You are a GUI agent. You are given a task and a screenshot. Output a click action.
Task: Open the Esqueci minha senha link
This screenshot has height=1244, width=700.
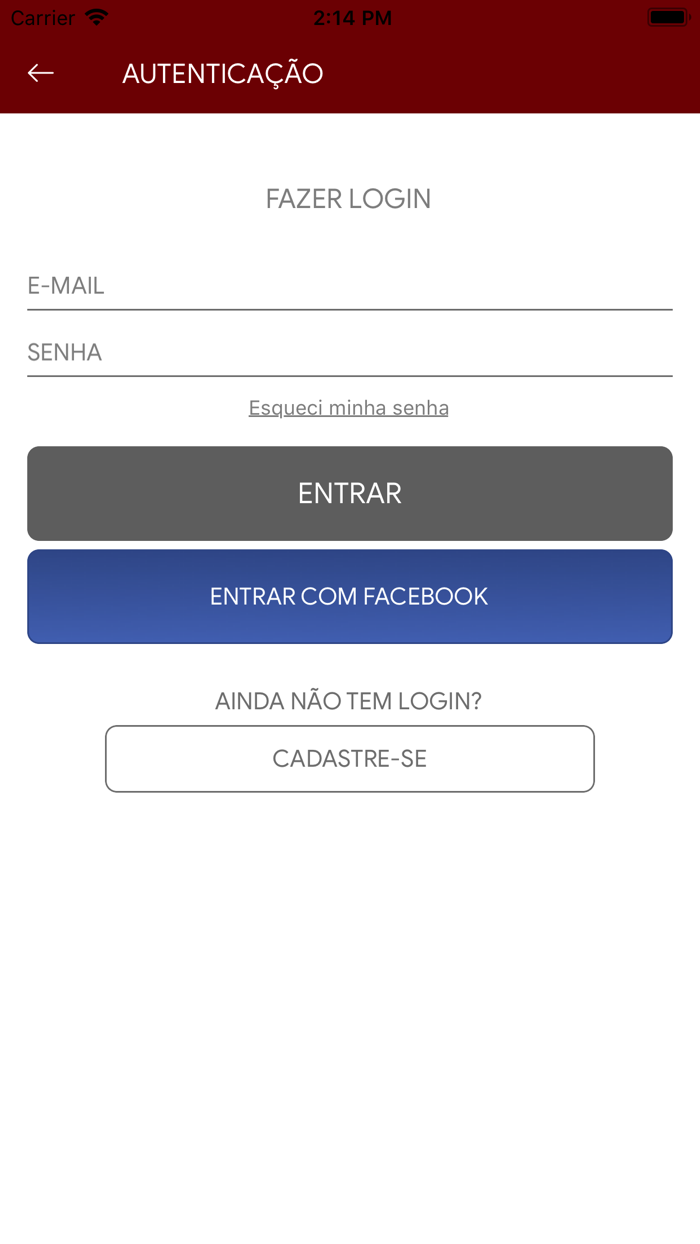pyautogui.click(x=348, y=408)
